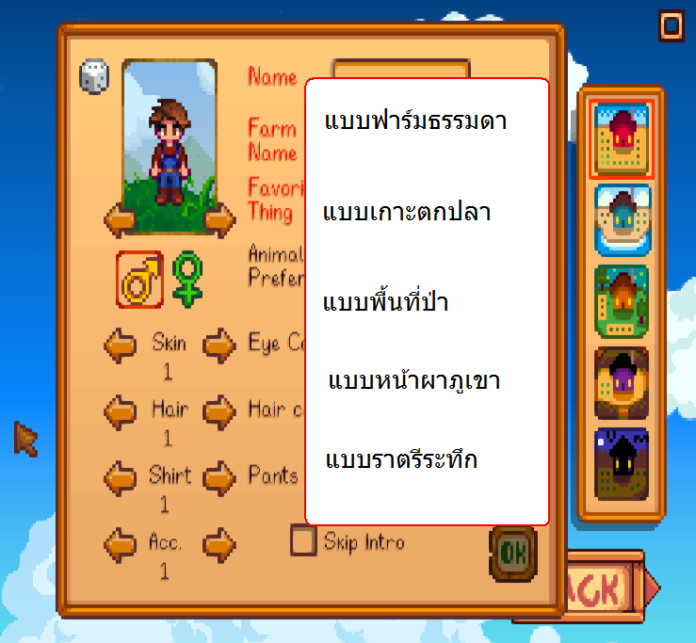Go to next Hair style

219,412
